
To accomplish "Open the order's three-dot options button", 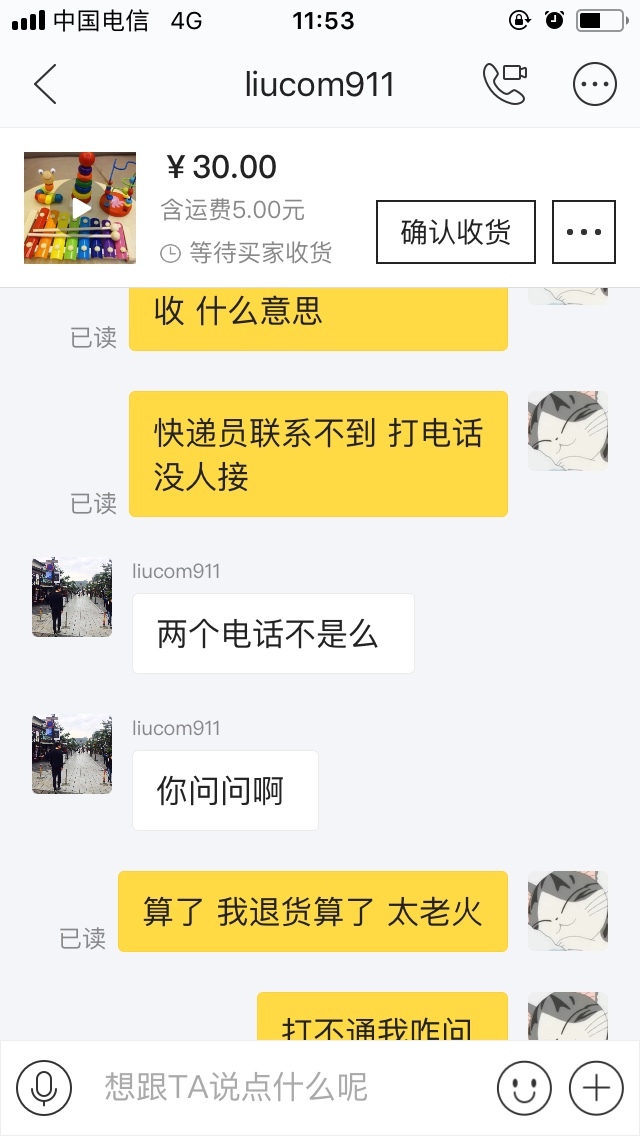I will point(583,232).
